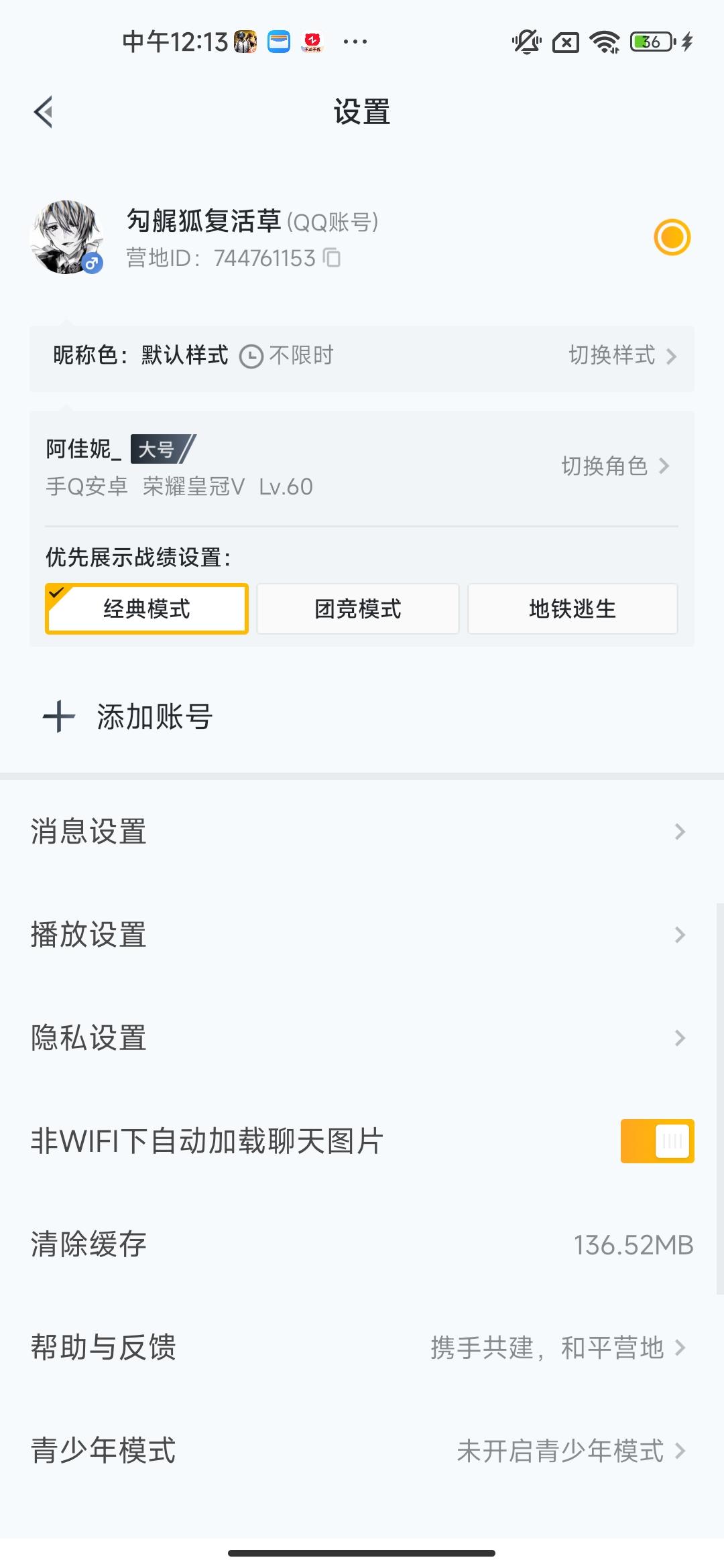Click 昵称色 默认样式 color setting
This screenshot has width=724, height=1568.
coord(141,355)
